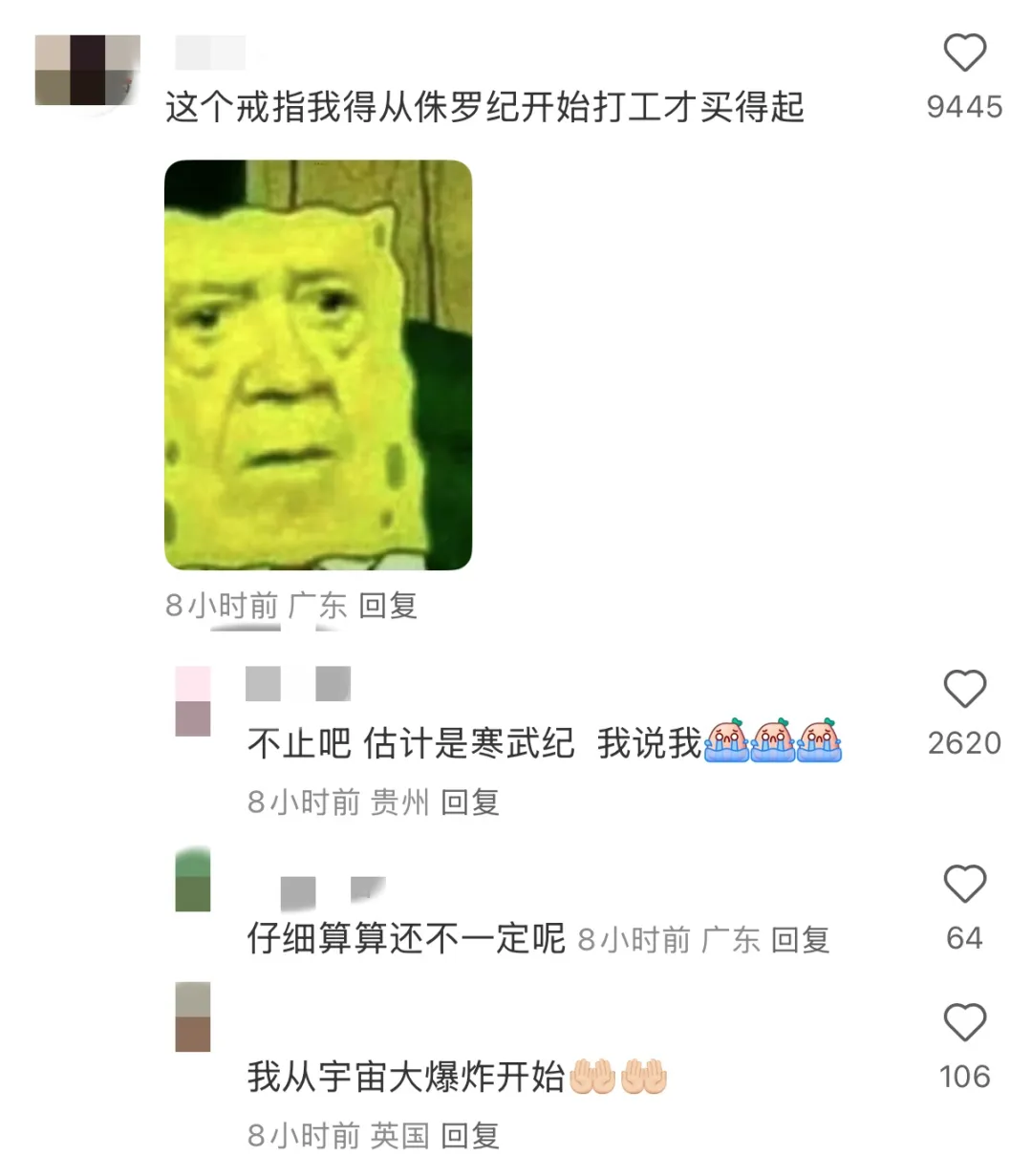
Task: Open top commenter's profile avatar
Action: tap(87, 71)
